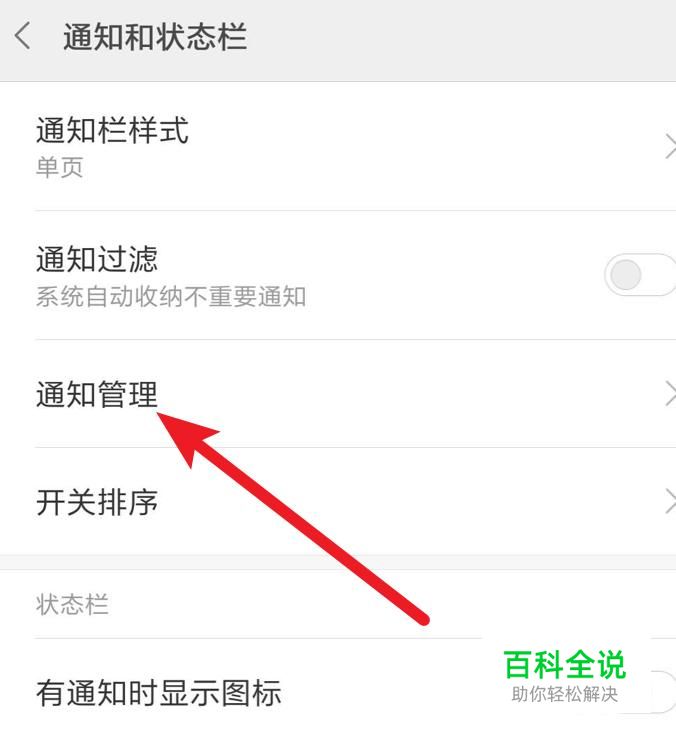This screenshot has width=676, height=738.
Task: Open 通知管理
Action: pyautogui.click(x=338, y=394)
